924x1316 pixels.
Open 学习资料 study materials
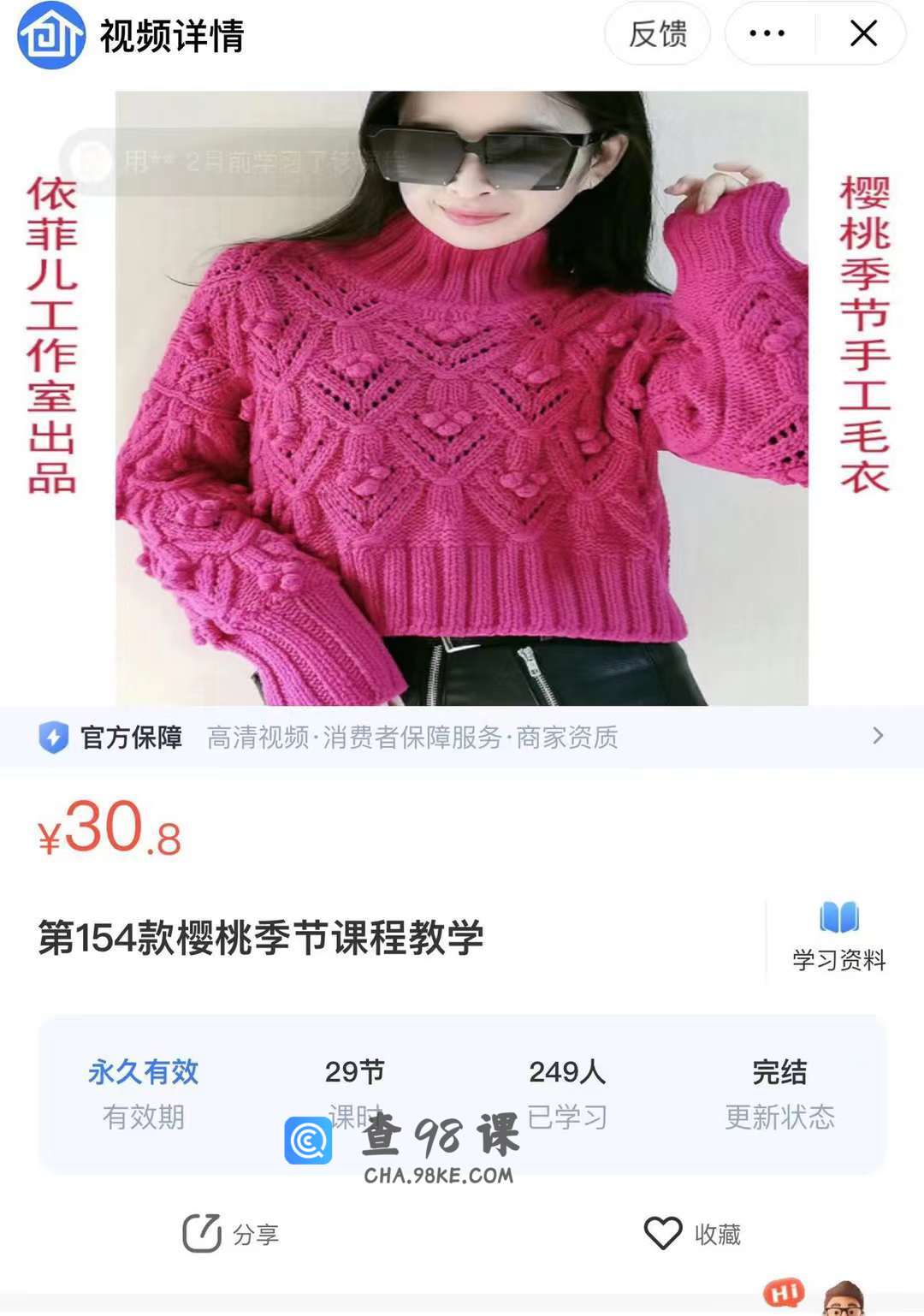[x=838, y=937]
